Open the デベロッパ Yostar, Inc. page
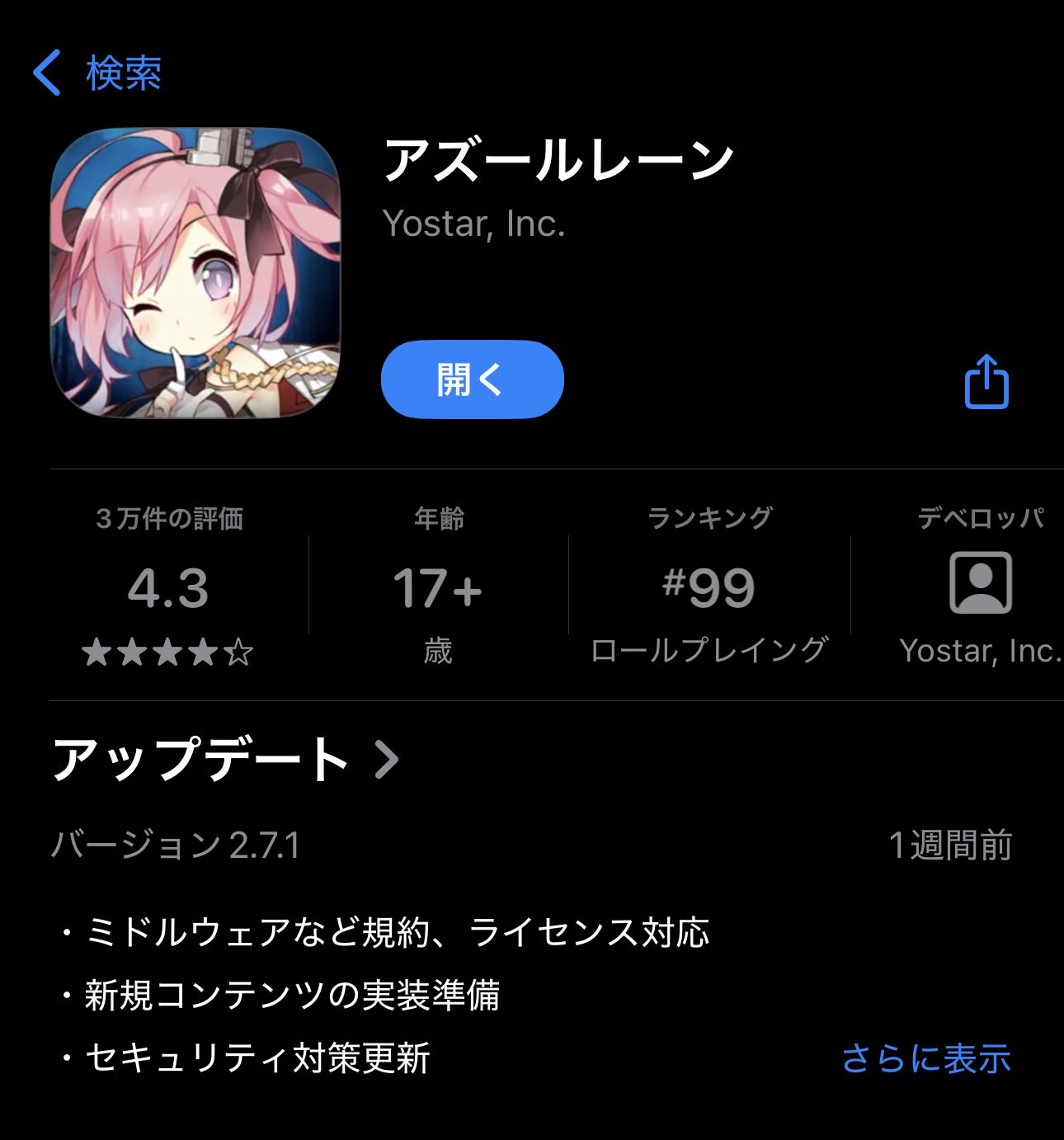Image resolution: width=1064 pixels, height=1140 pixels. 980,587
